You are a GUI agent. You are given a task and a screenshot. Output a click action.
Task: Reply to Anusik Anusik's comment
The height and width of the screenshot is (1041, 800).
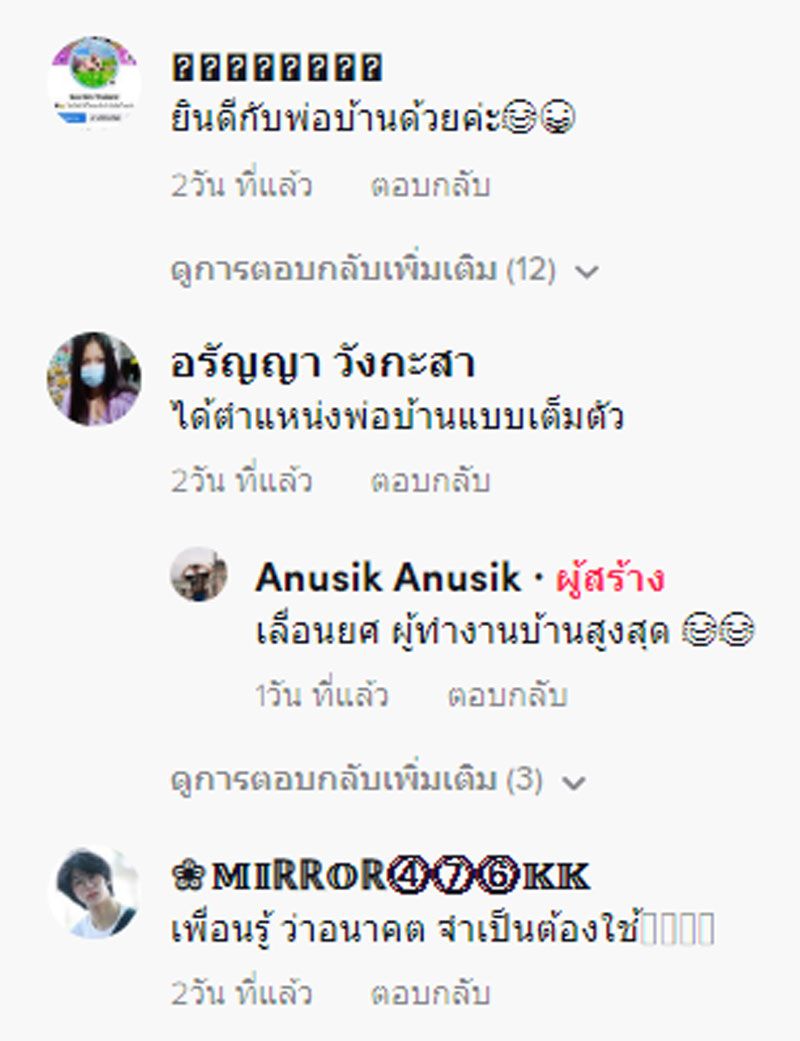point(507,694)
